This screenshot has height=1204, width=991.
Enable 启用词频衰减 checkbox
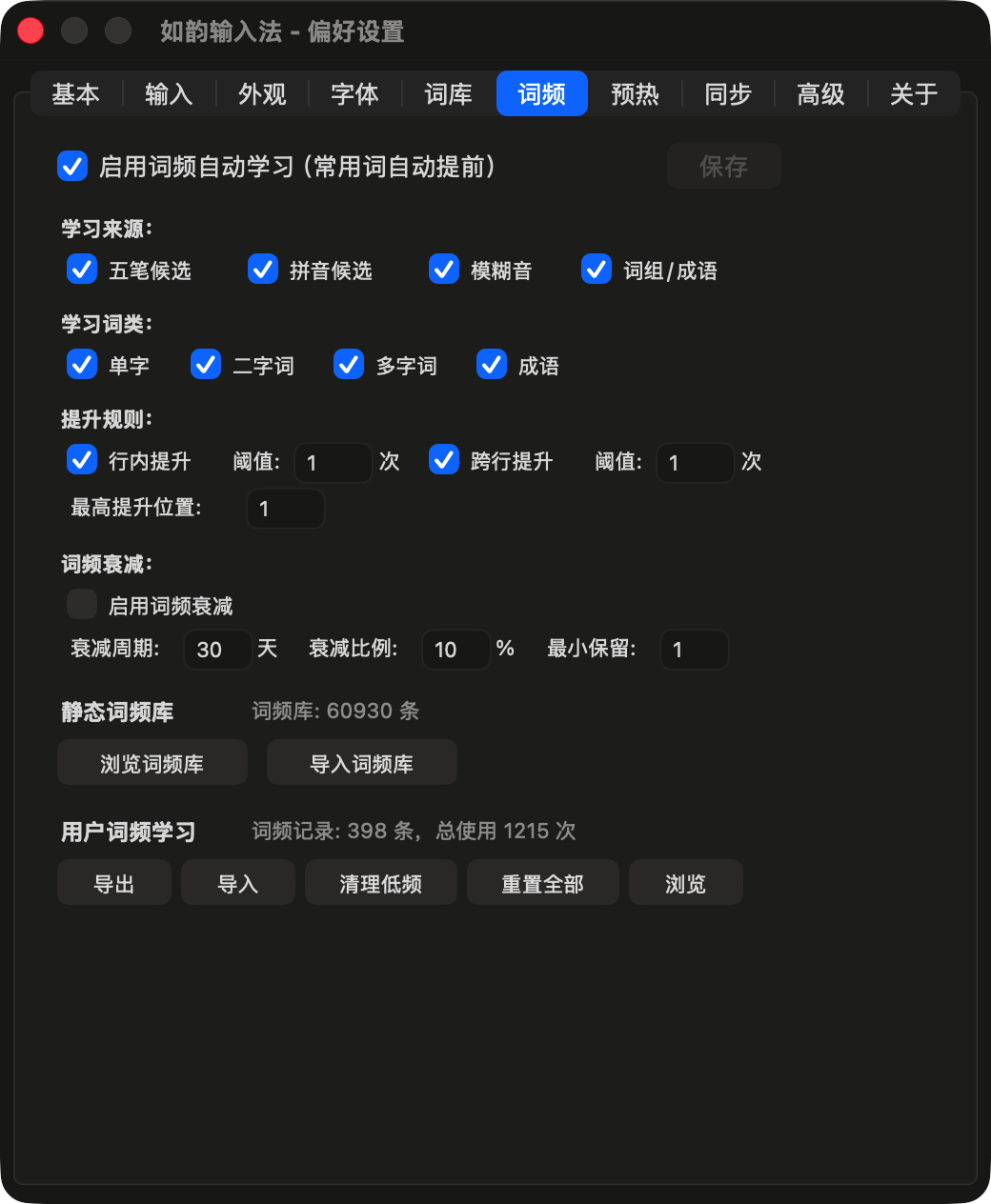pyautogui.click(x=81, y=604)
